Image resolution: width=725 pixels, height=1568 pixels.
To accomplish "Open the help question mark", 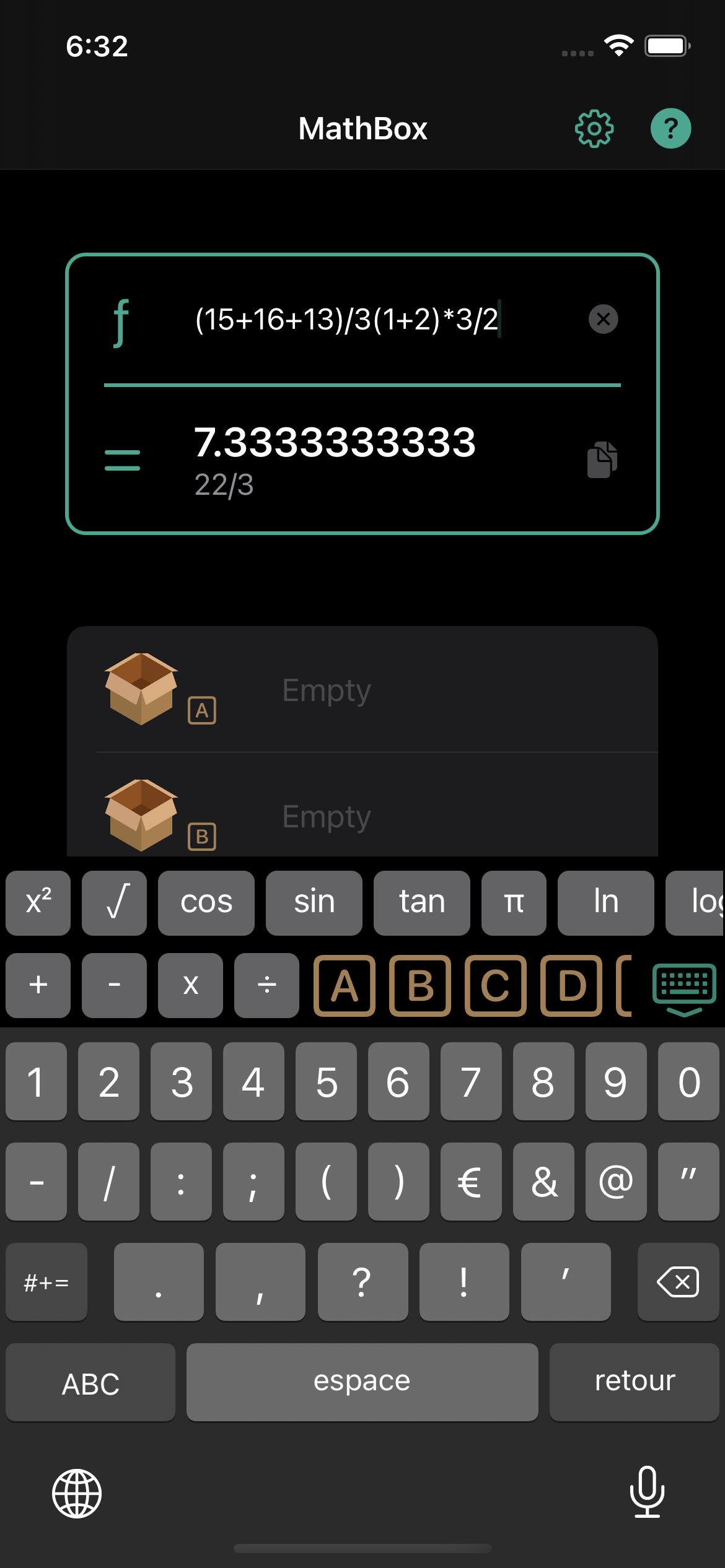I will pos(670,129).
